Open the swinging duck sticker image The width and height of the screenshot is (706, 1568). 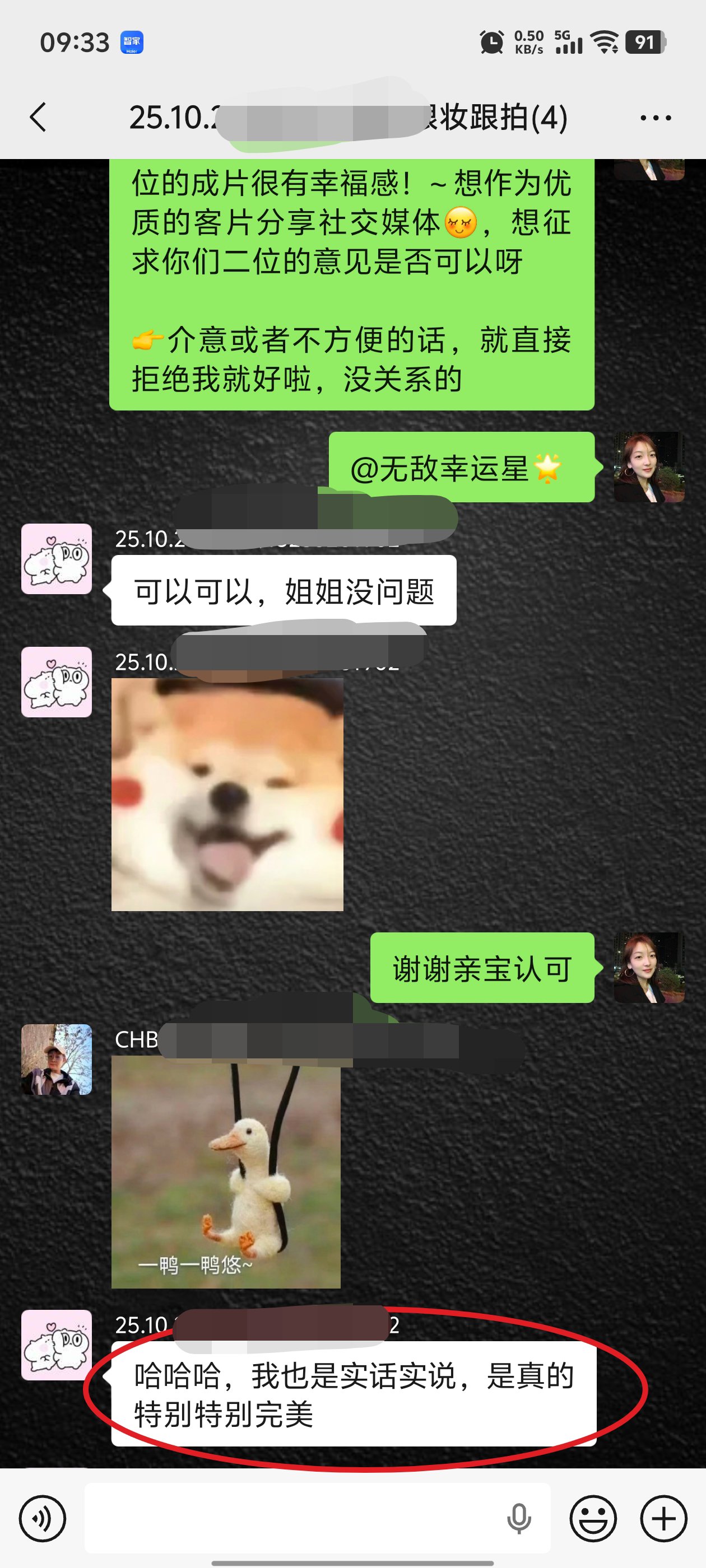click(x=226, y=1172)
